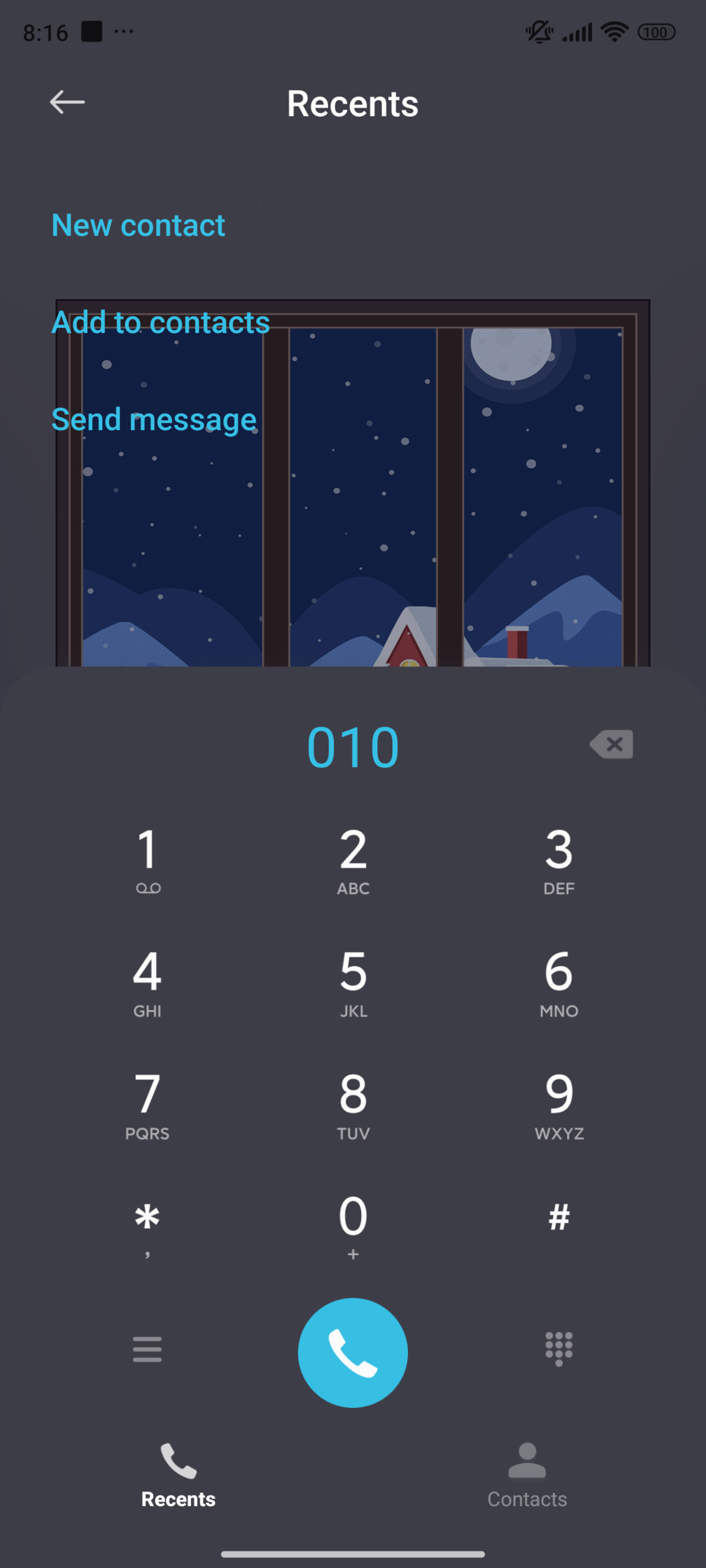Tap the 6 MNO key
The height and width of the screenshot is (1568, 706).
pyautogui.click(x=559, y=983)
